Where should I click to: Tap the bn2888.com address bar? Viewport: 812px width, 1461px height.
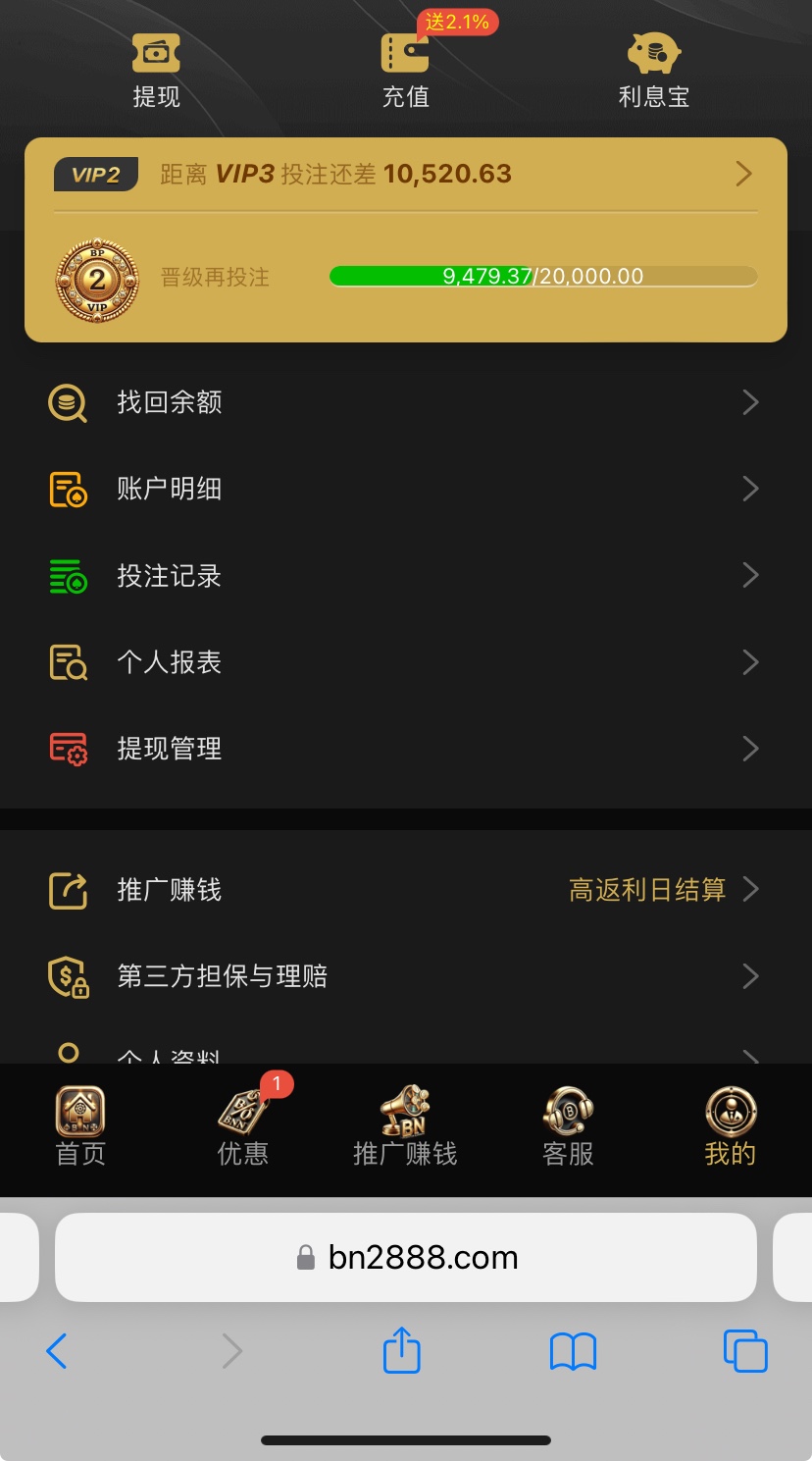405,1257
